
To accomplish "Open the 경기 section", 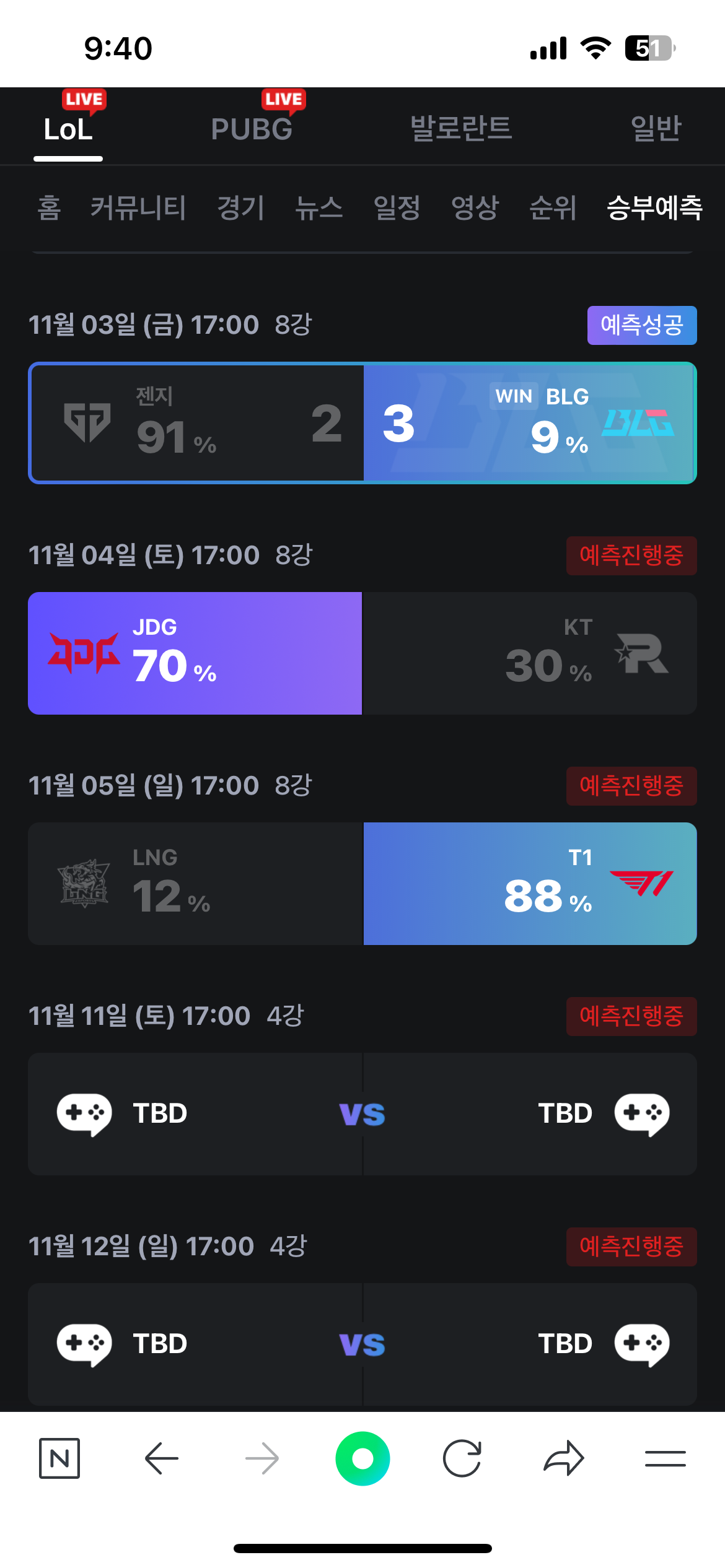I will coord(240,207).
